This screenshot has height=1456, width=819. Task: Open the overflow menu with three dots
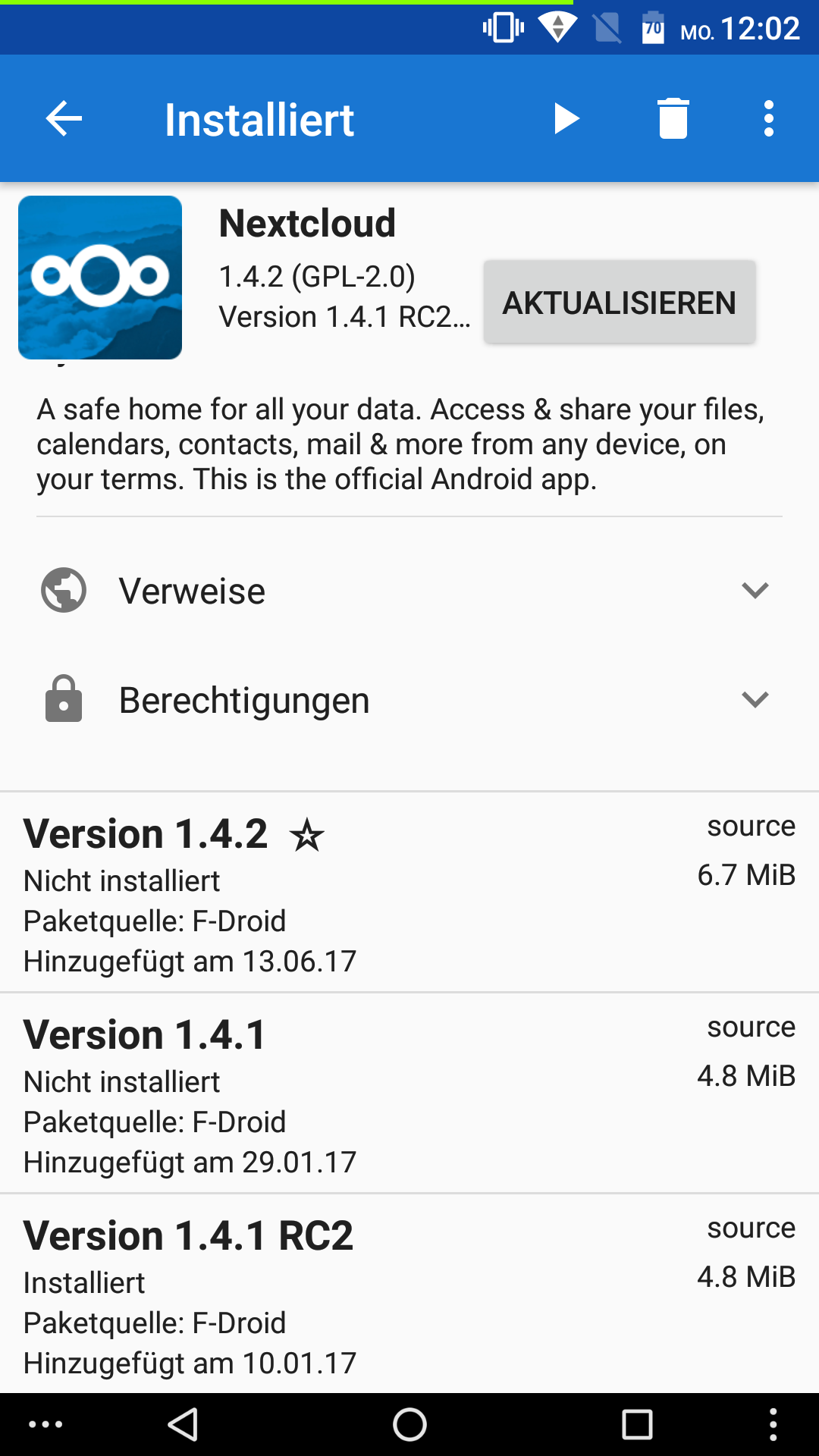click(x=768, y=118)
